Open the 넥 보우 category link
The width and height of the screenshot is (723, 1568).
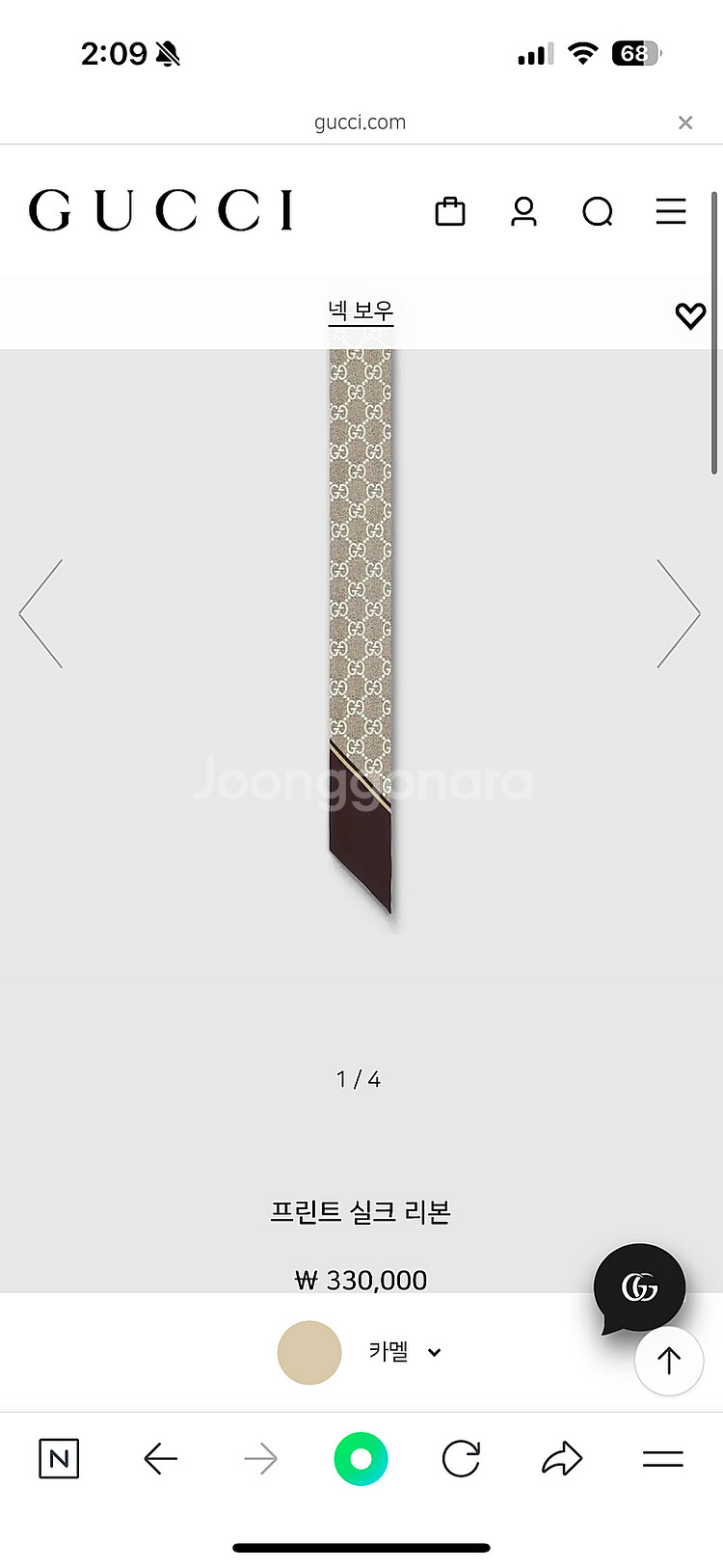pyautogui.click(x=361, y=311)
